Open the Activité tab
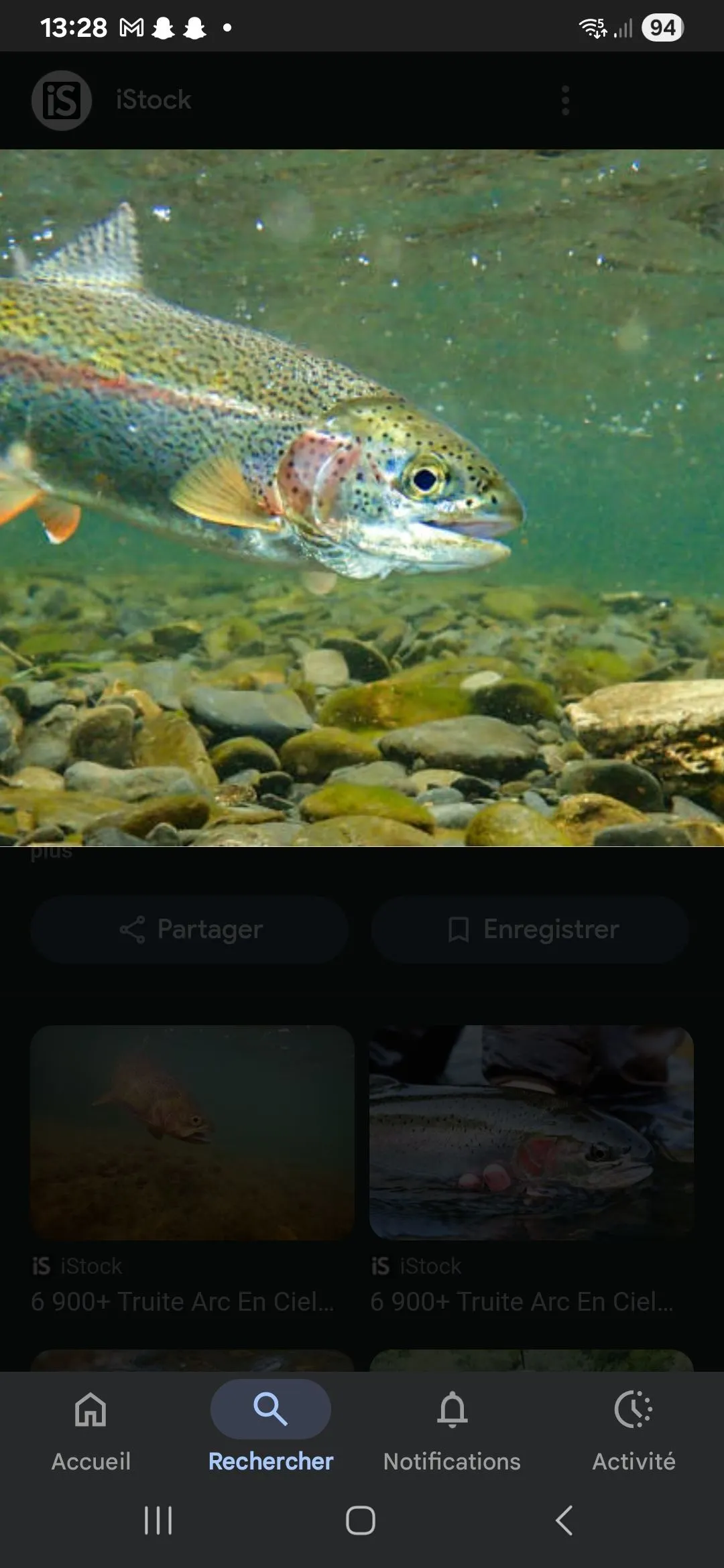Screen dimensions: 724x1568 pos(633,1431)
